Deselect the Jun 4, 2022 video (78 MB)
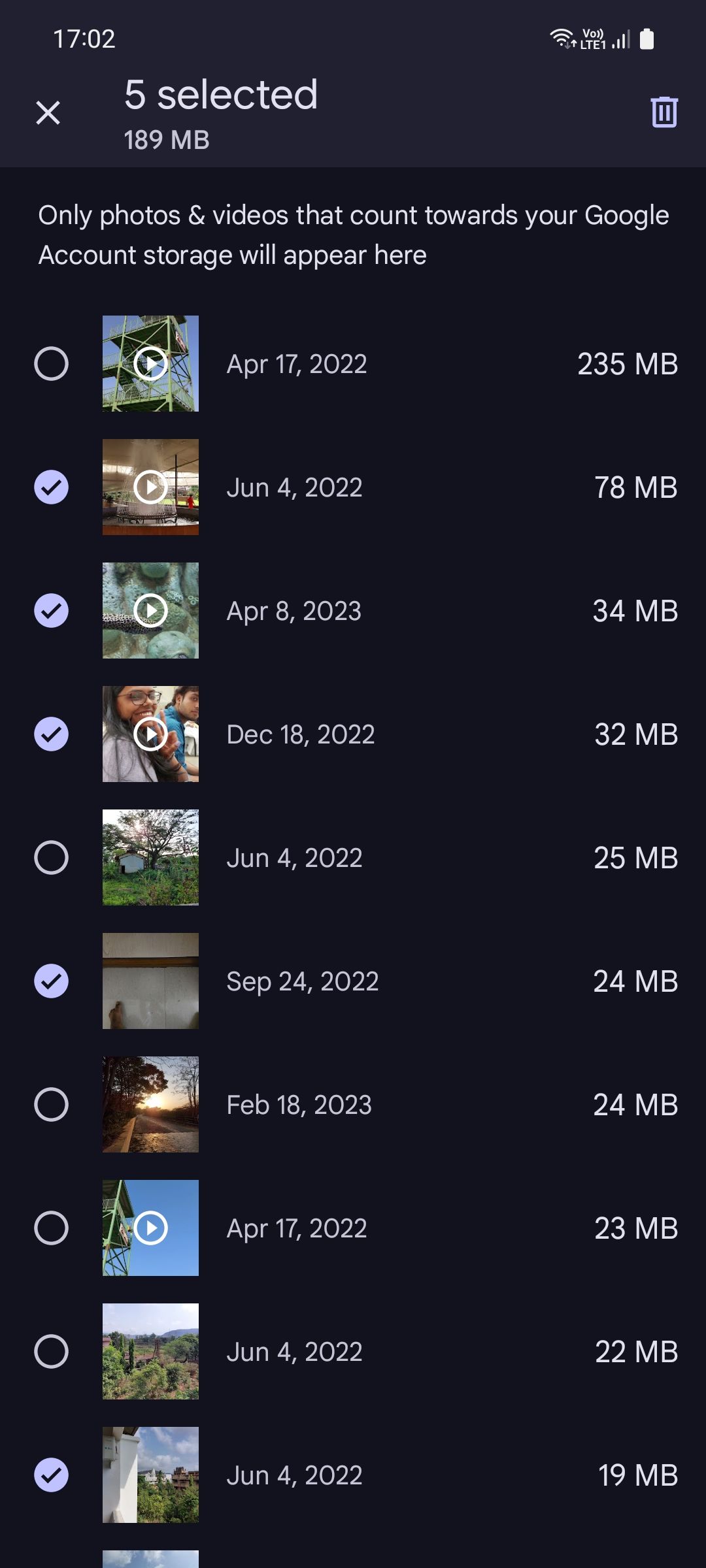This screenshot has width=706, height=1568. [52, 487]
